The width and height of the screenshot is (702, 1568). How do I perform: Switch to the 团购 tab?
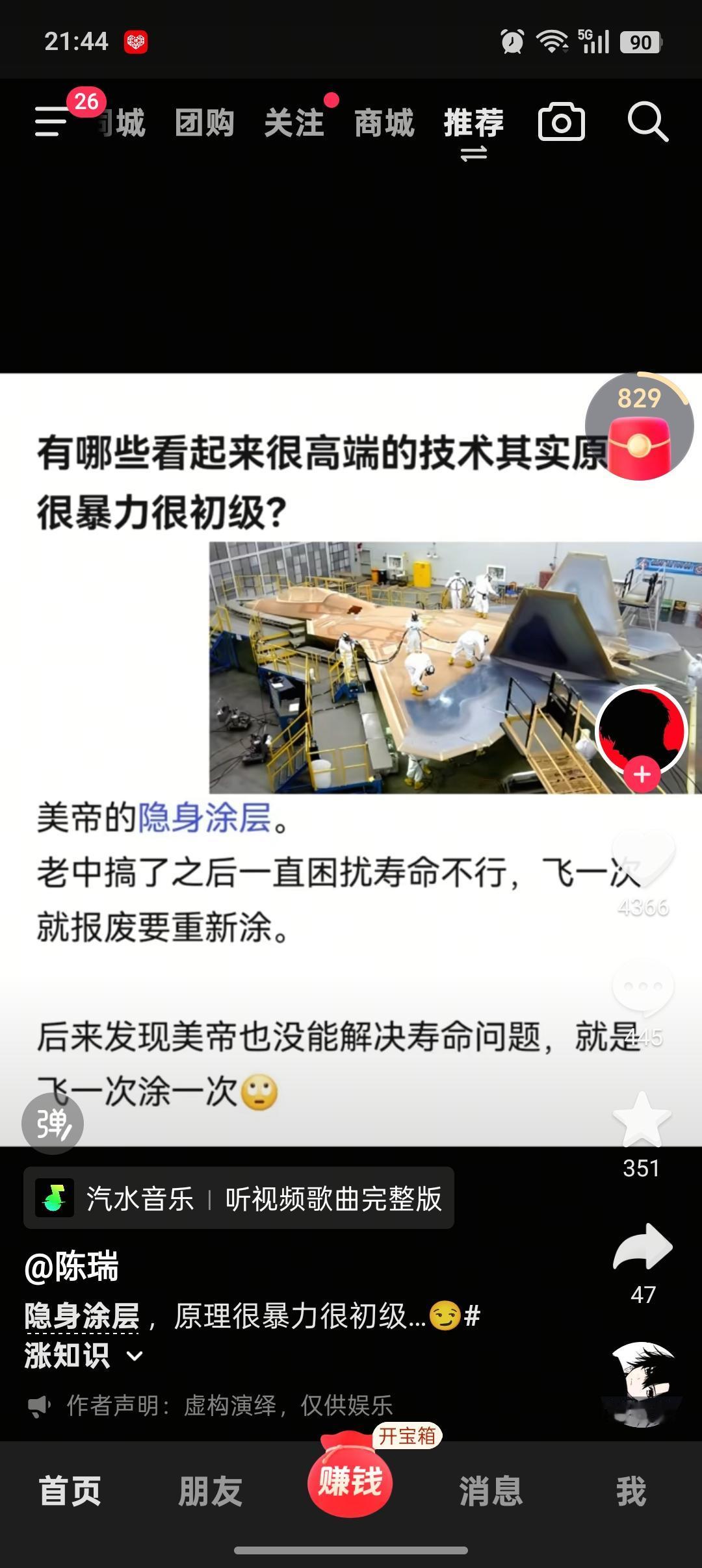[x=205, y=123]
